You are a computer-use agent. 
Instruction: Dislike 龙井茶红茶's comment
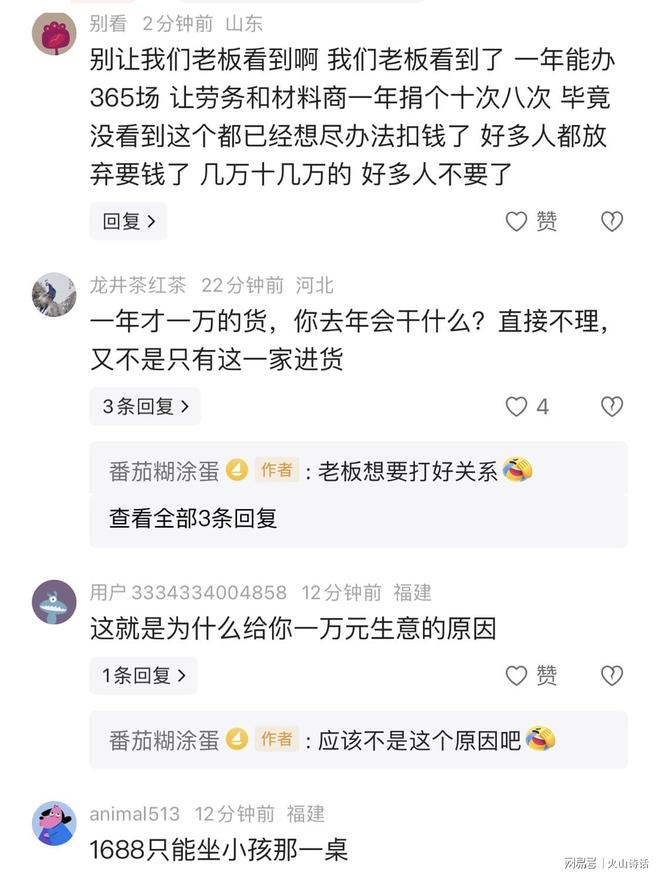(x=612, y=407)
